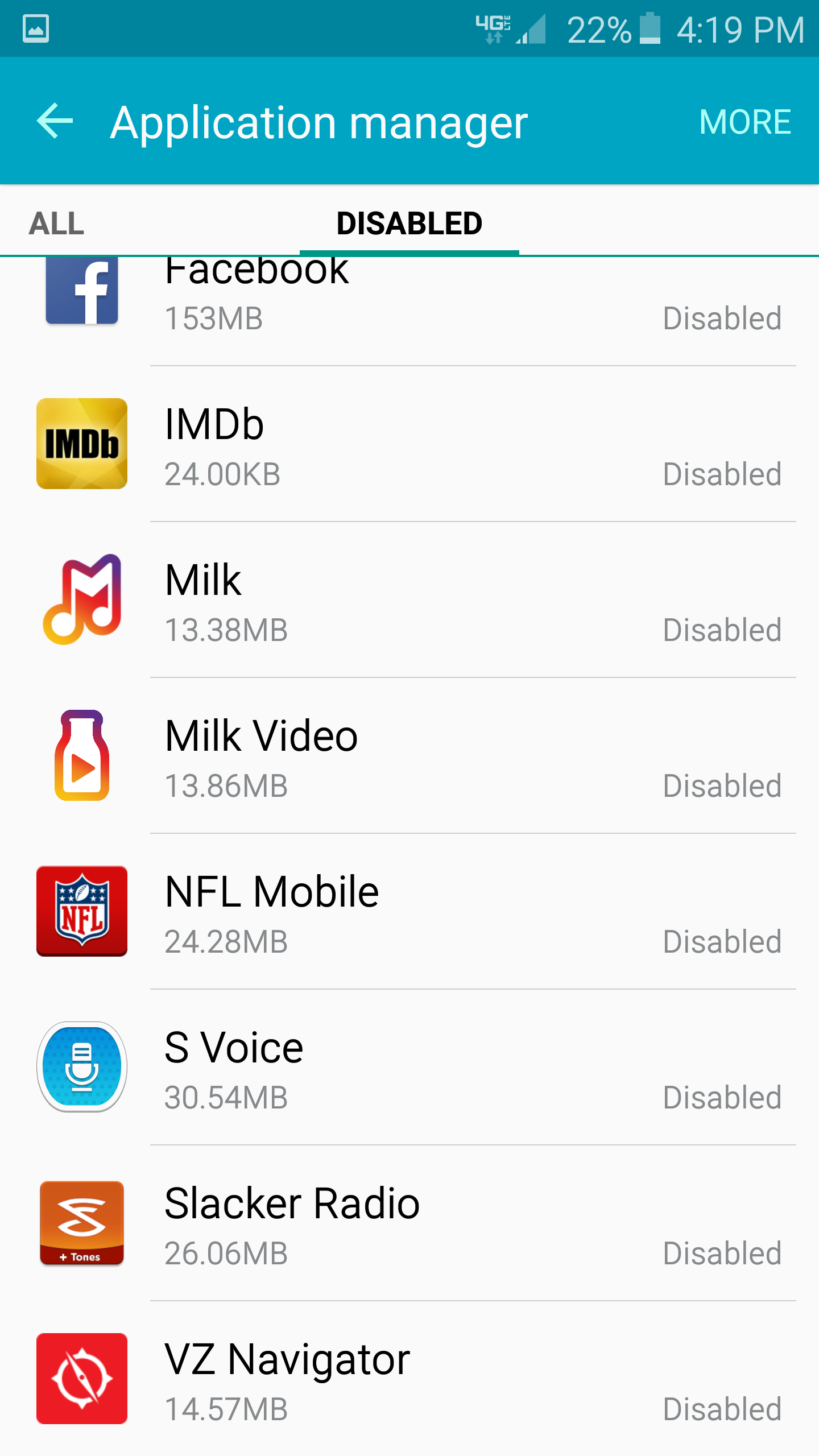Open Milk Video app details
The height and width of the screenshot is (1456, 819).
(409, 756)
